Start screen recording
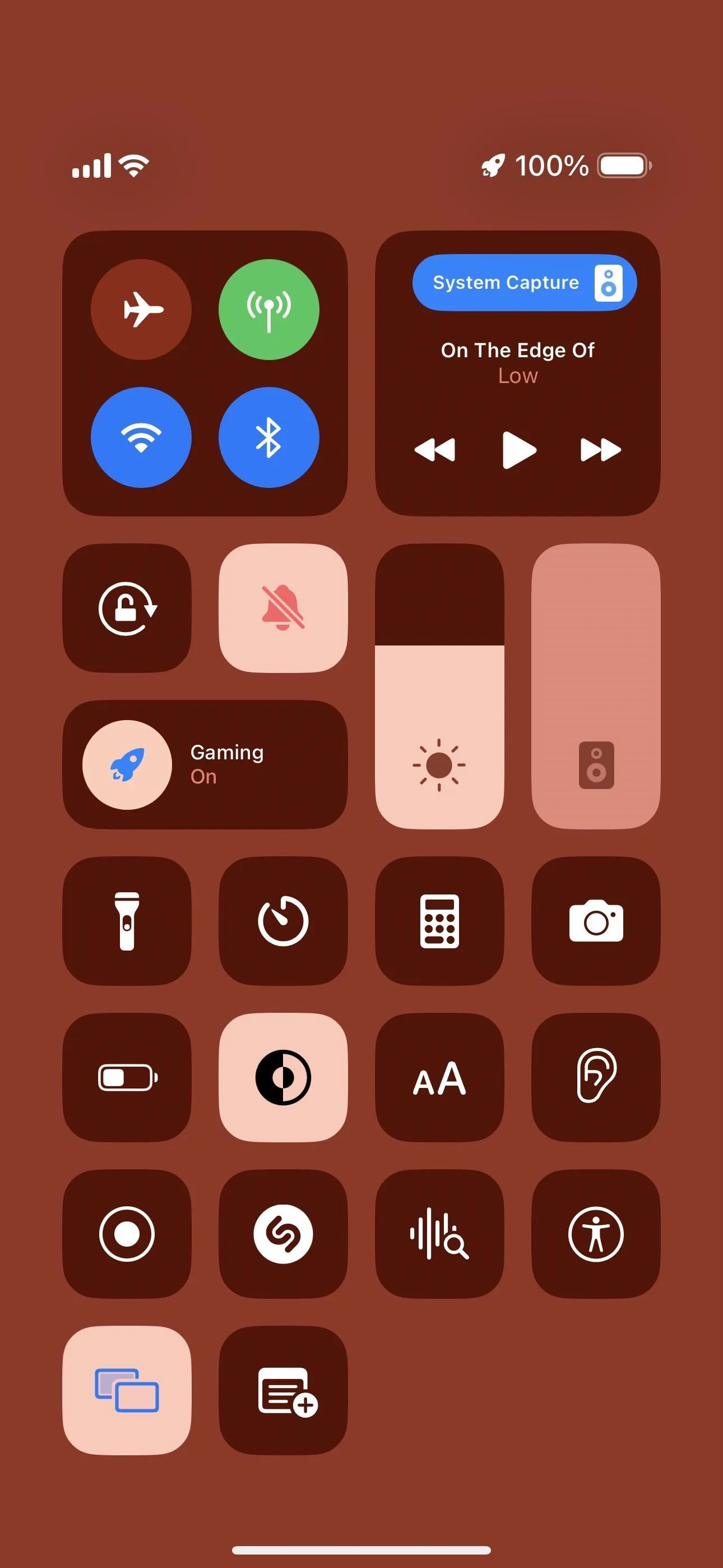The image size is (723, 1568). [127, 1234]
